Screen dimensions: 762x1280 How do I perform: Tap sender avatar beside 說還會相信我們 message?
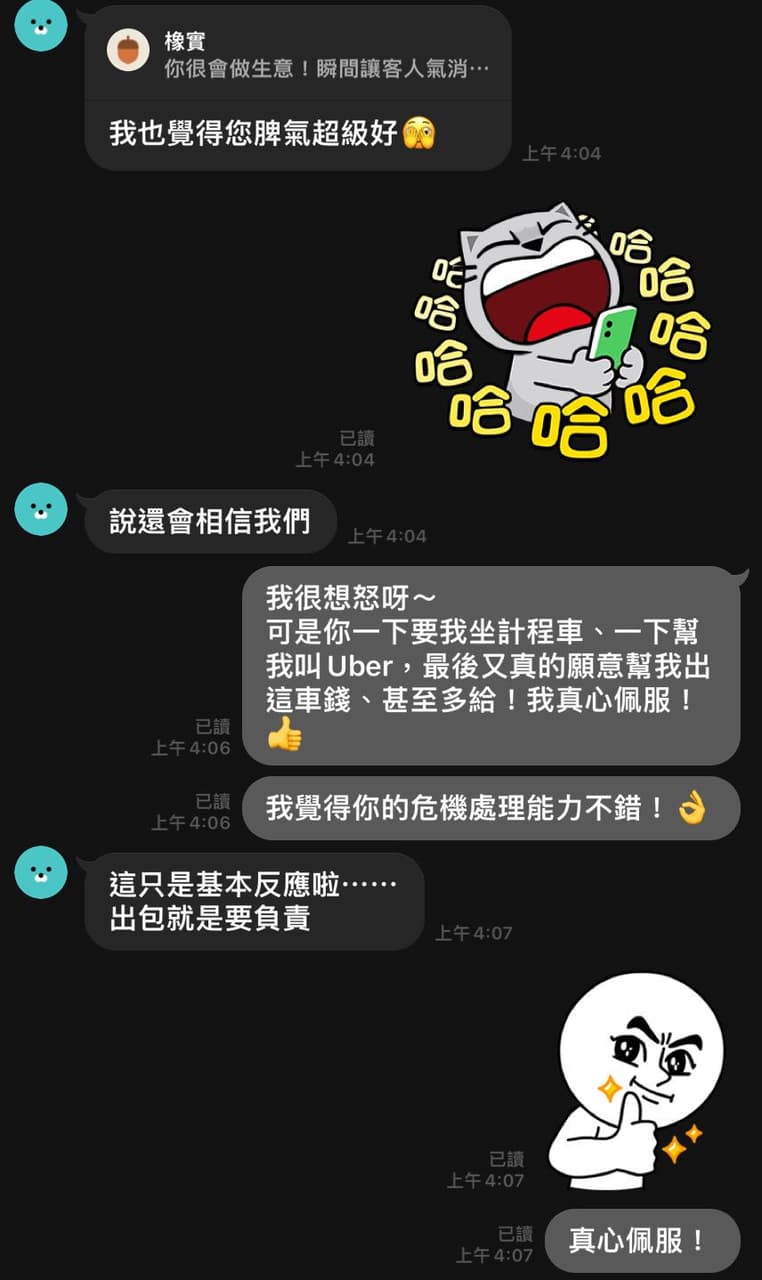[x=41, y=509]
